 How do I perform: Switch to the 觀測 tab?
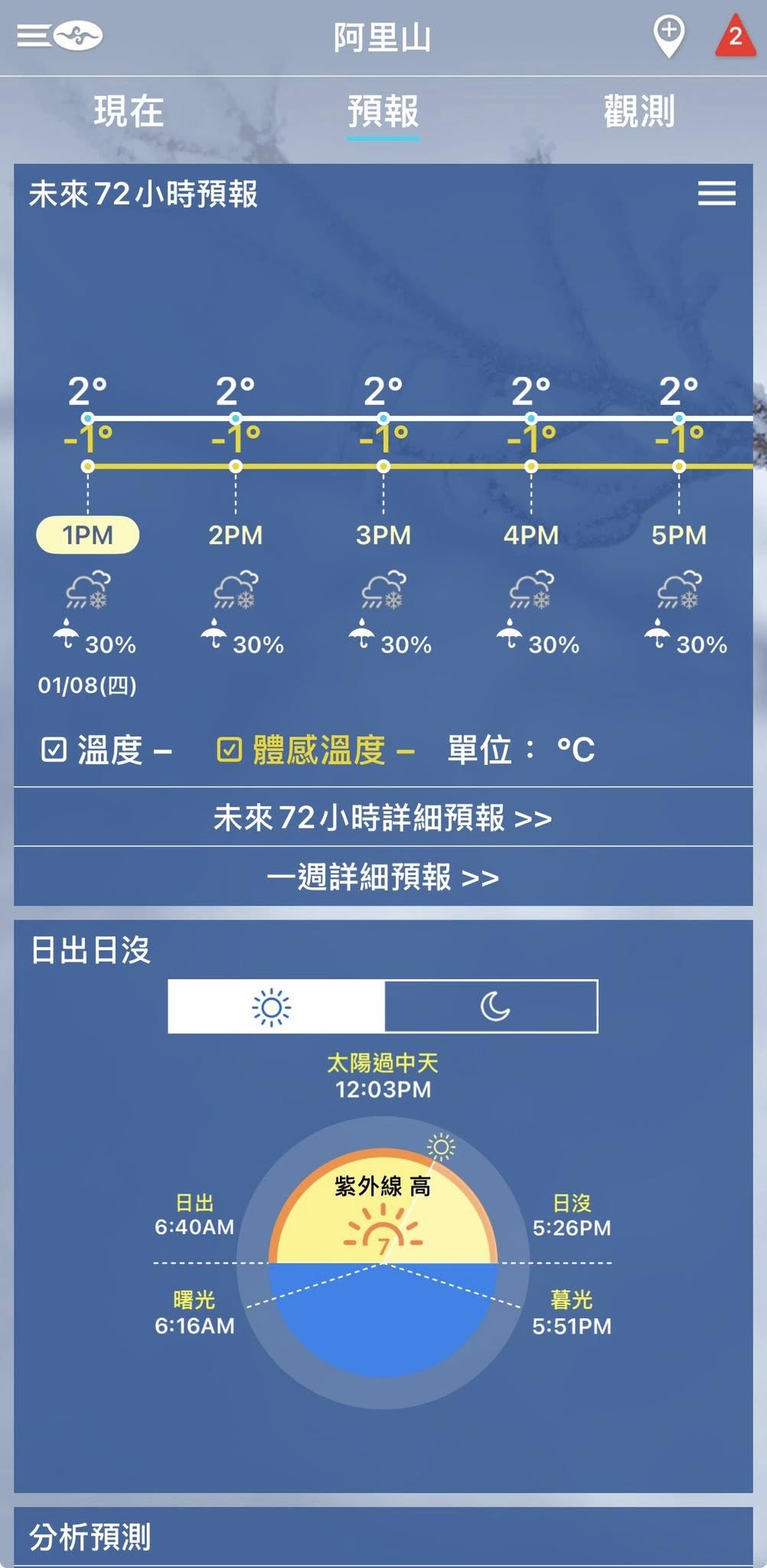pos(638,112)
